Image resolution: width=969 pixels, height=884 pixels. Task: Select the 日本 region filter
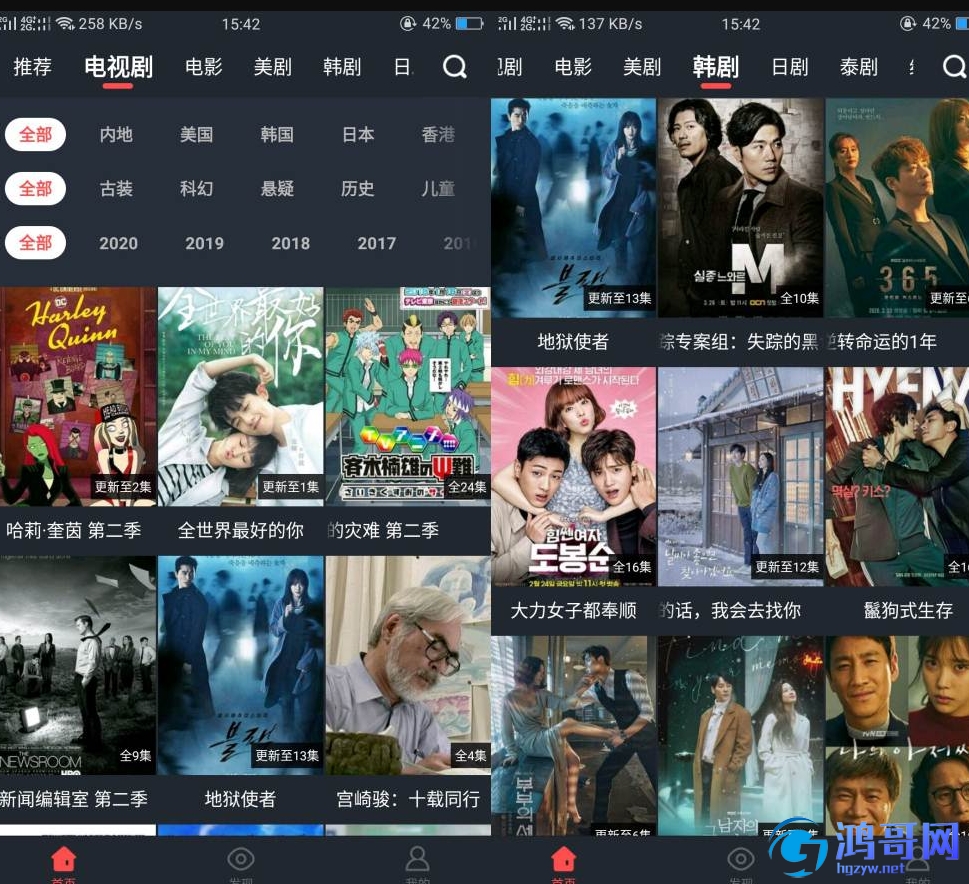coord(358,134)
